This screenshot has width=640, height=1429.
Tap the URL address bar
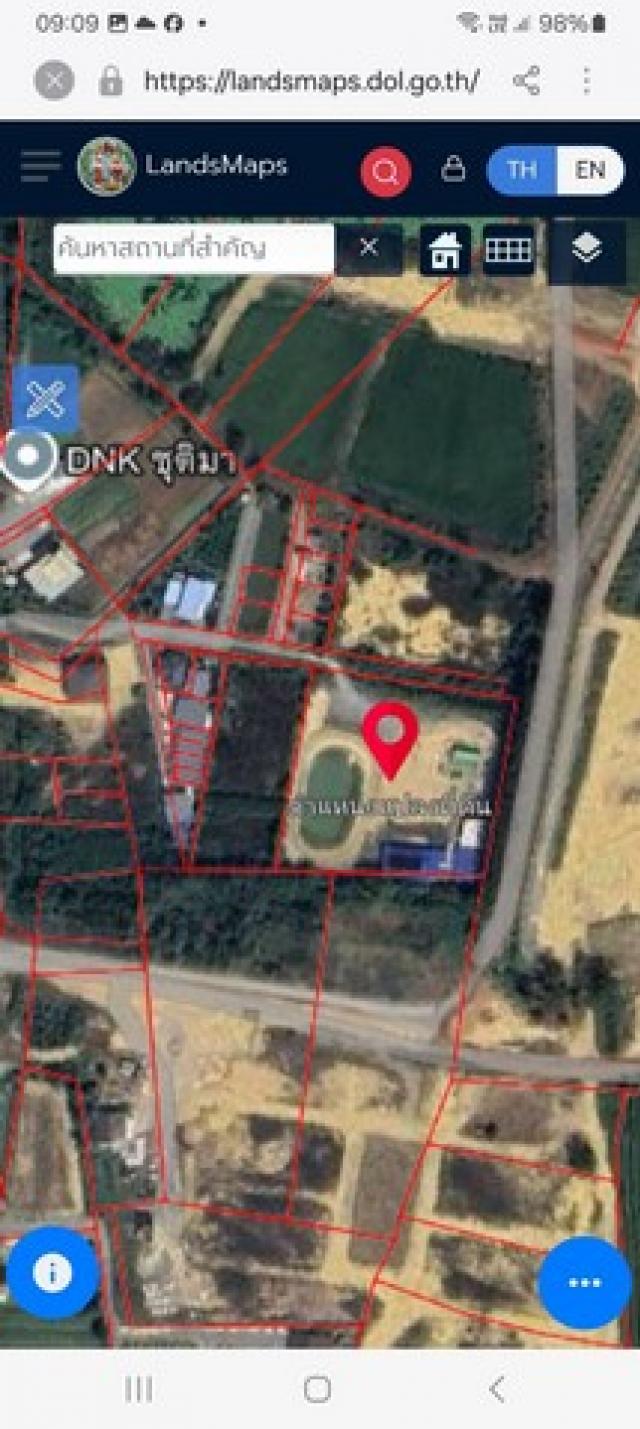310,81
